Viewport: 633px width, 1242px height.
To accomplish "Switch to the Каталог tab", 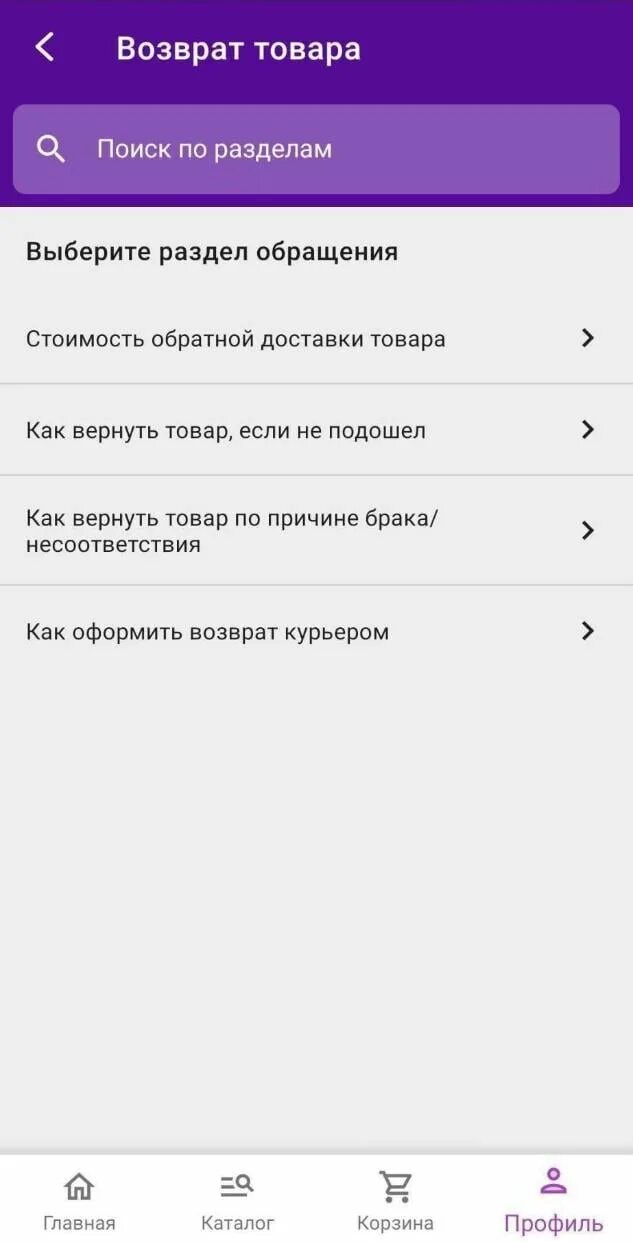I will coord(237,1200).
